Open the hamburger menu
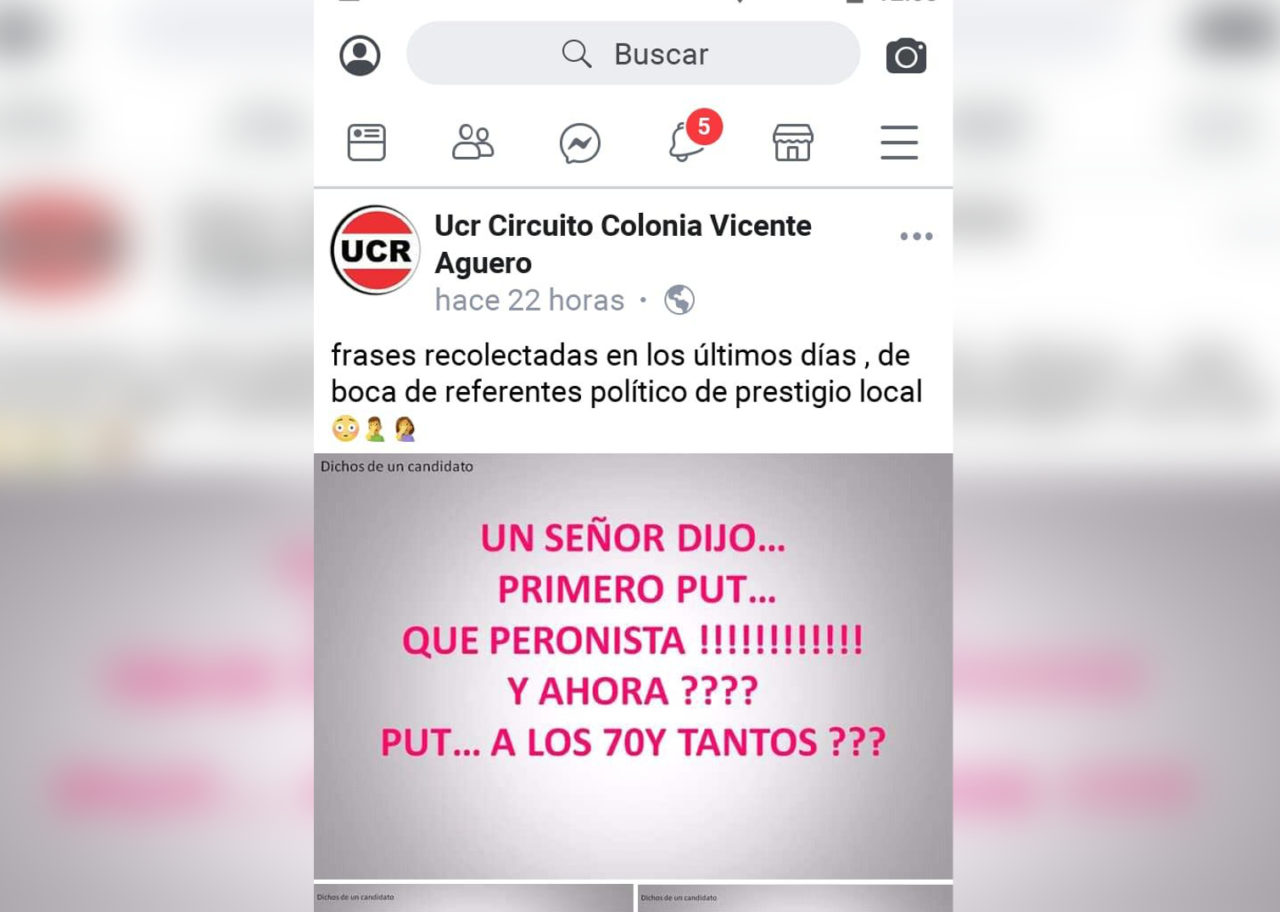This screenshot has width=1280, height=912. [x=899, y=143]
